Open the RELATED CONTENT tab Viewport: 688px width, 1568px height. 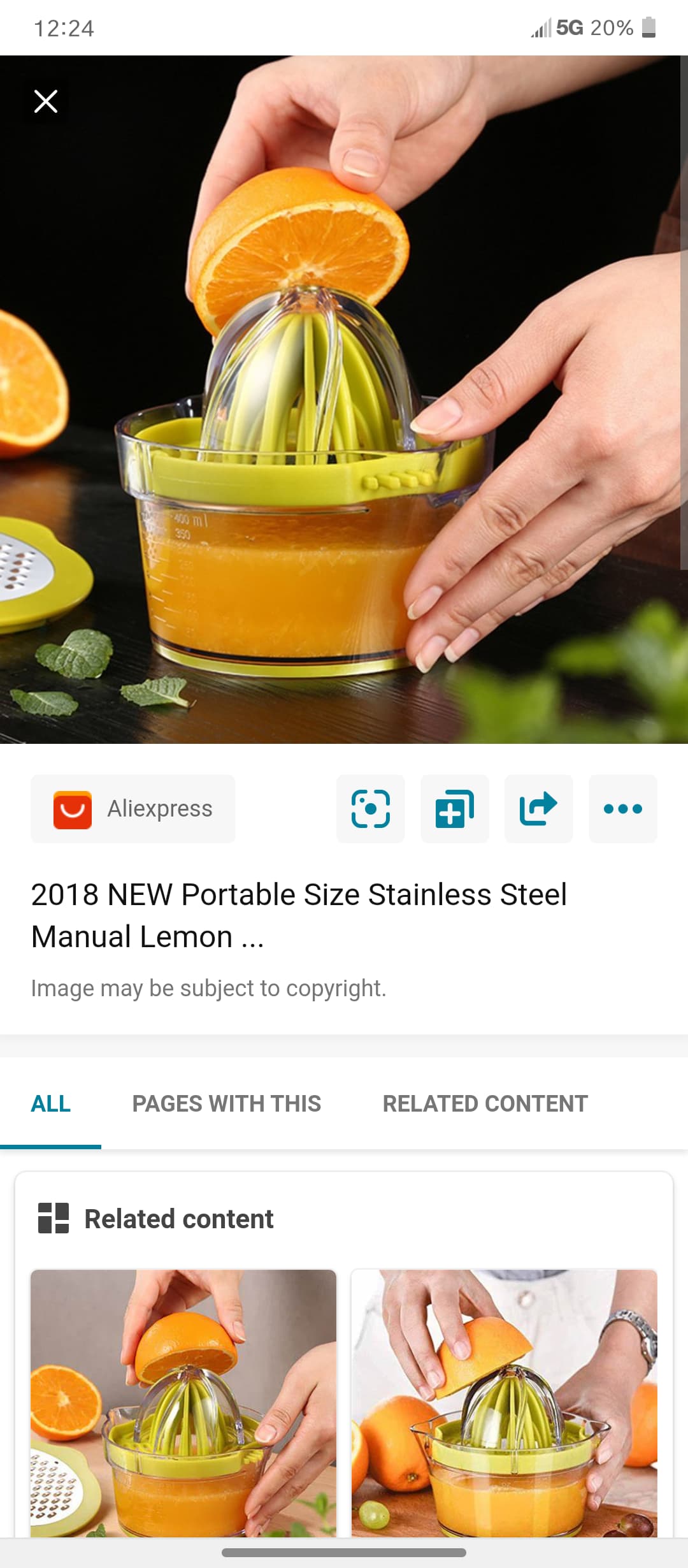pyautogui.click(x=484, y=1104)
